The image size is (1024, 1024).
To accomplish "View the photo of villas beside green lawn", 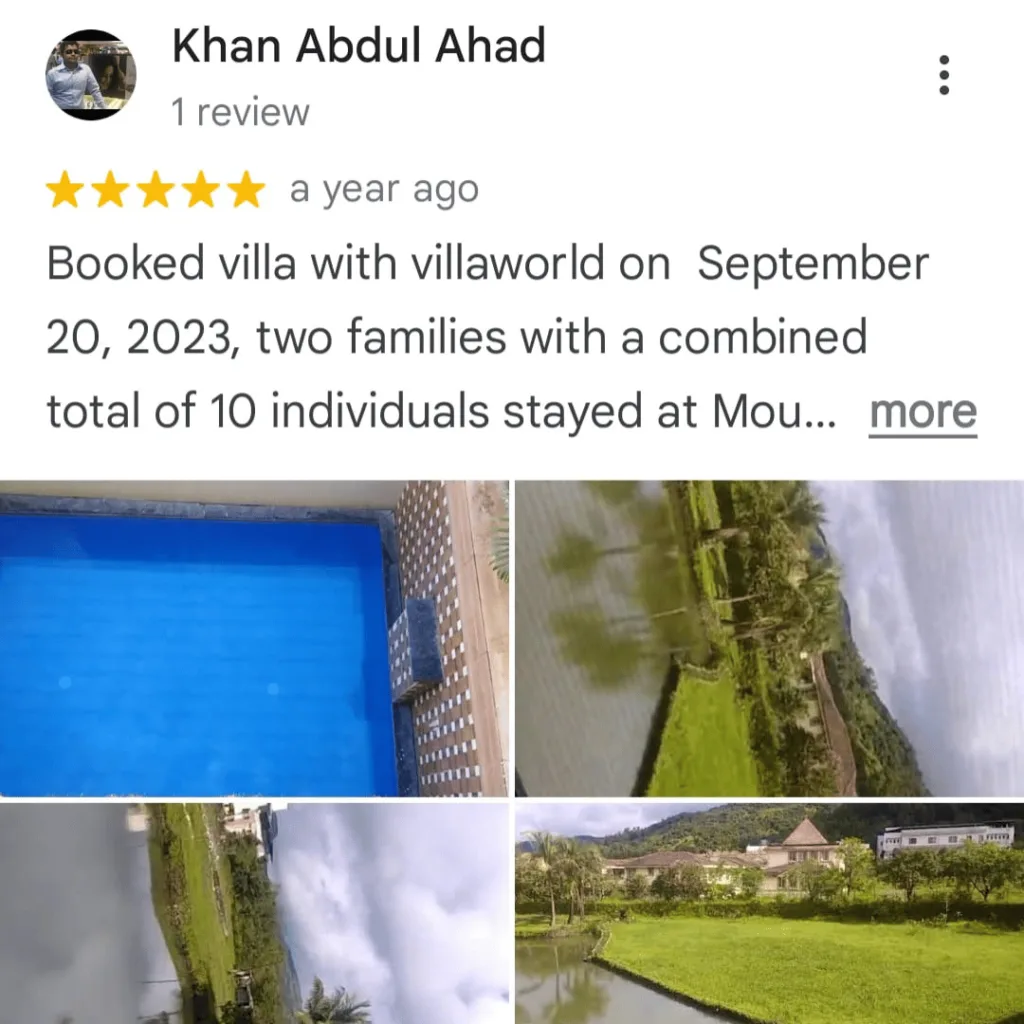I will [768, 912].
